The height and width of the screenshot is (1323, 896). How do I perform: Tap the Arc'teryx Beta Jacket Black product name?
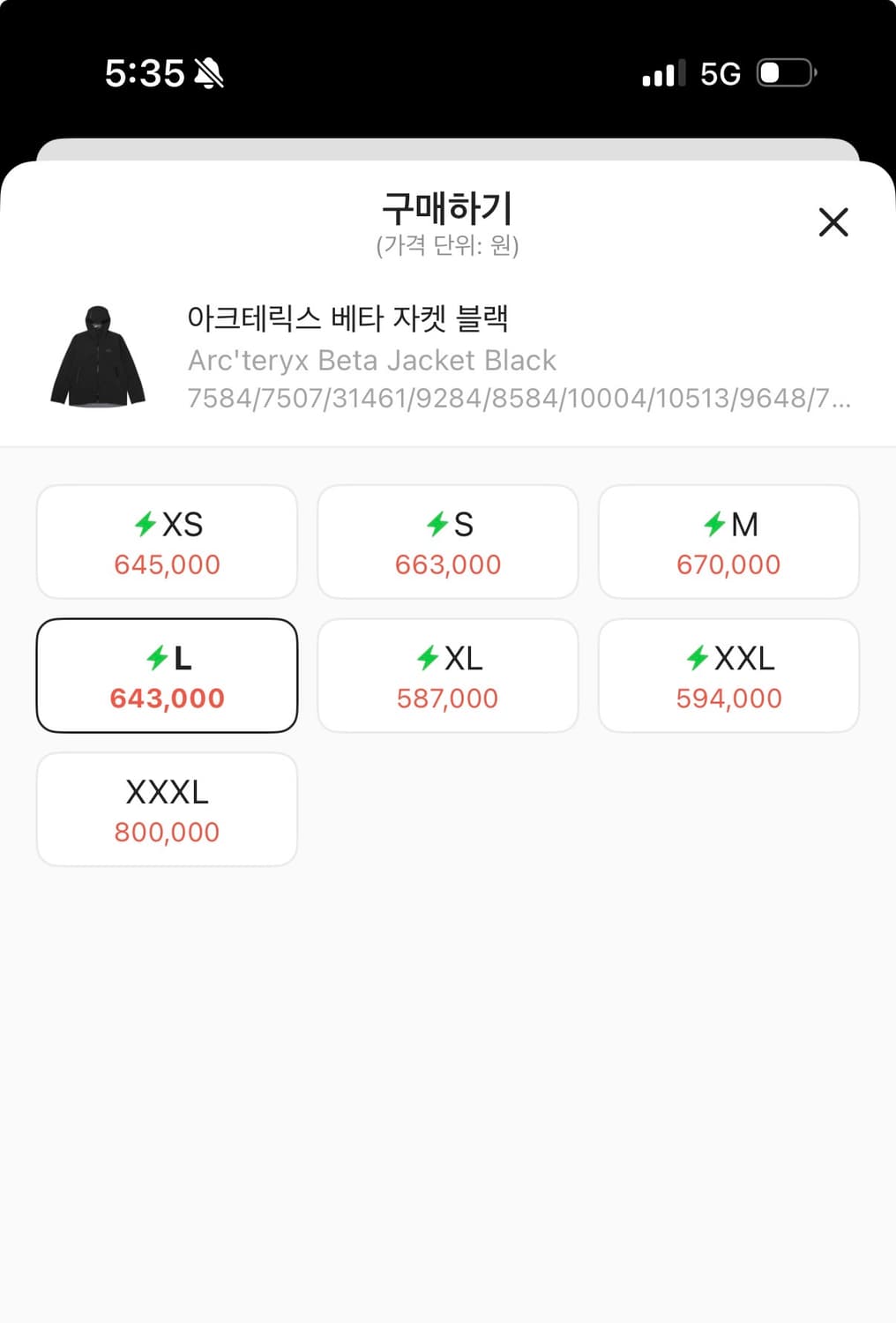point(370,360)
